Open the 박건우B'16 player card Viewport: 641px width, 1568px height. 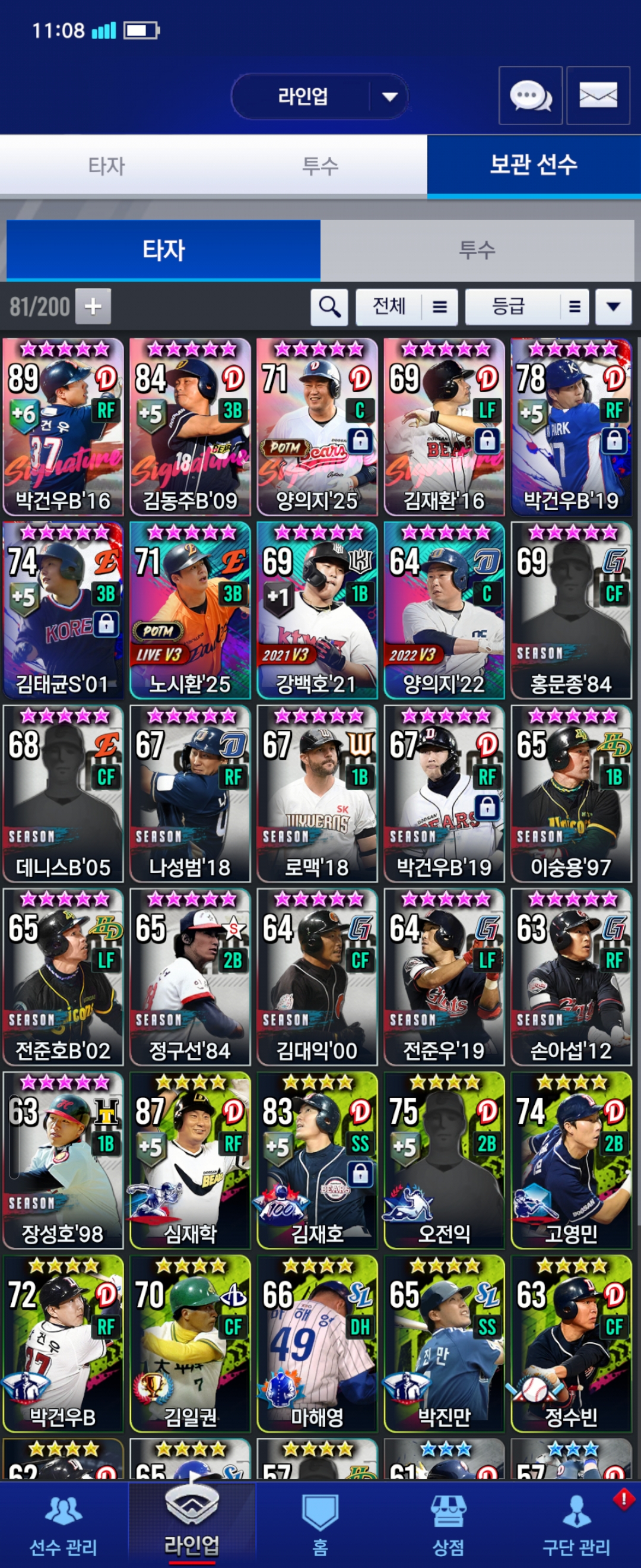point(64,426)
